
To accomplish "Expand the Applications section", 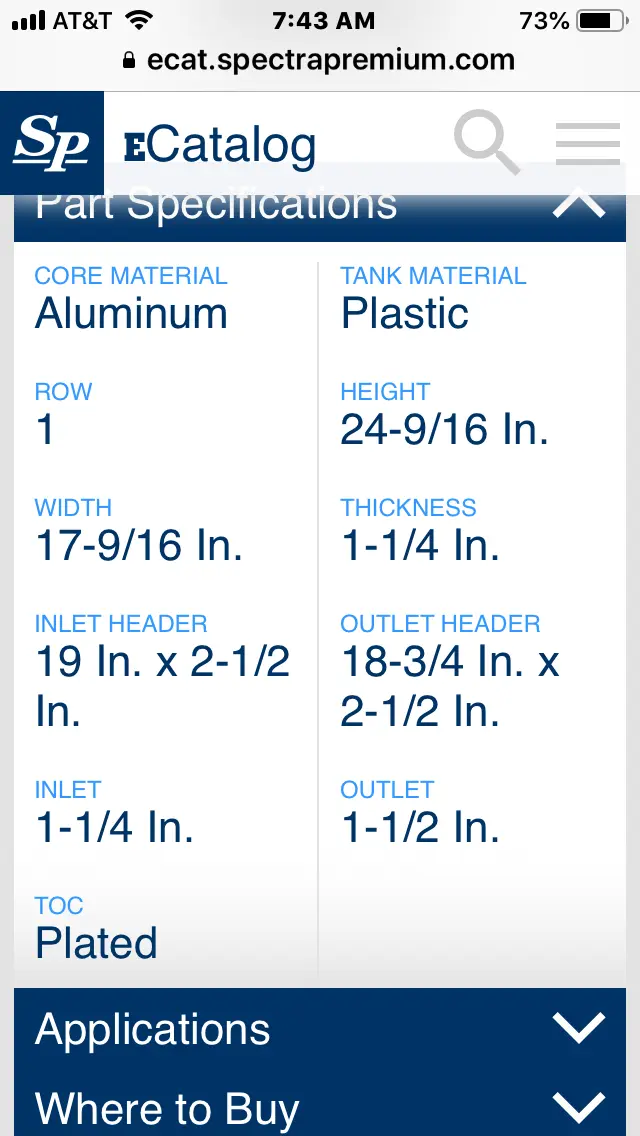I will (320, 1029).
